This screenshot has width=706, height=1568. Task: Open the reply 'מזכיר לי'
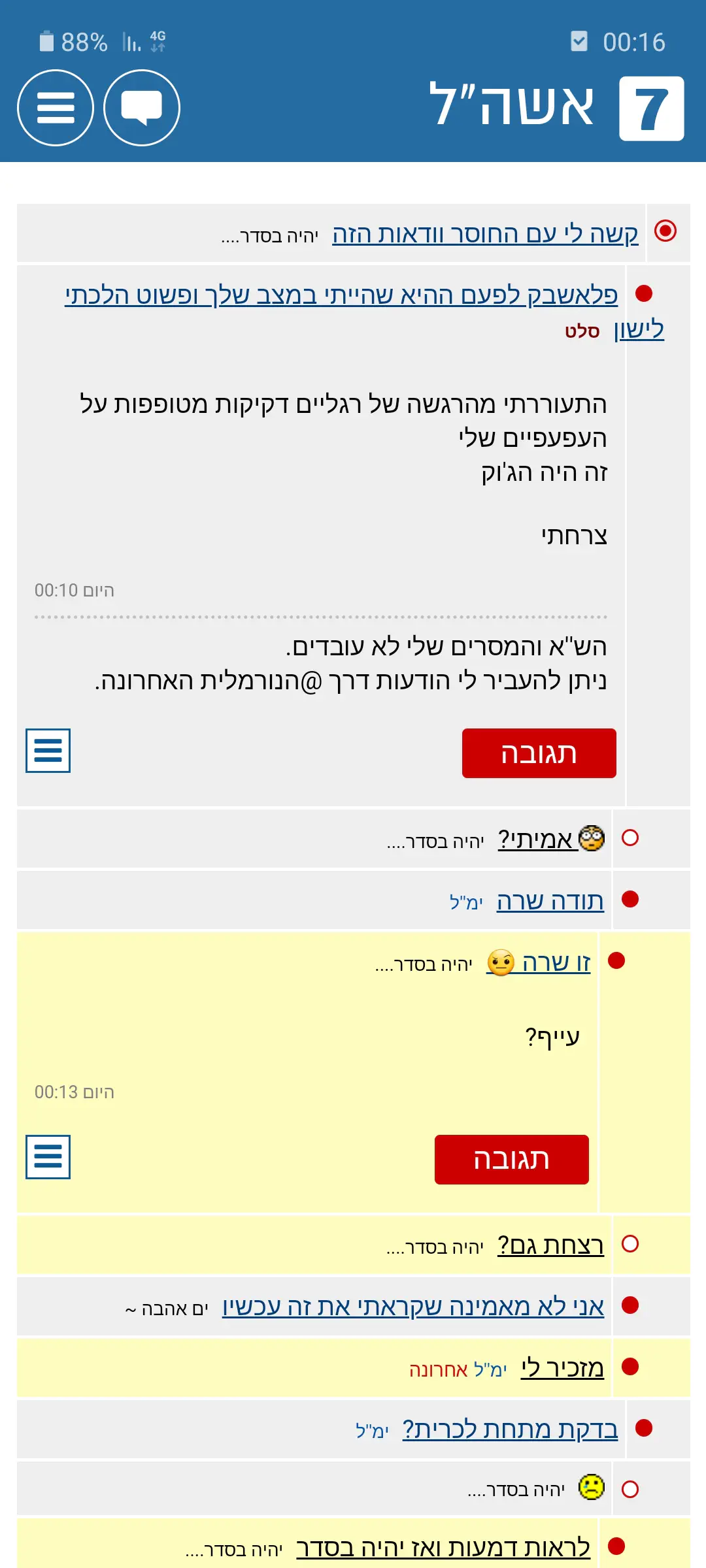(562, 1368)
